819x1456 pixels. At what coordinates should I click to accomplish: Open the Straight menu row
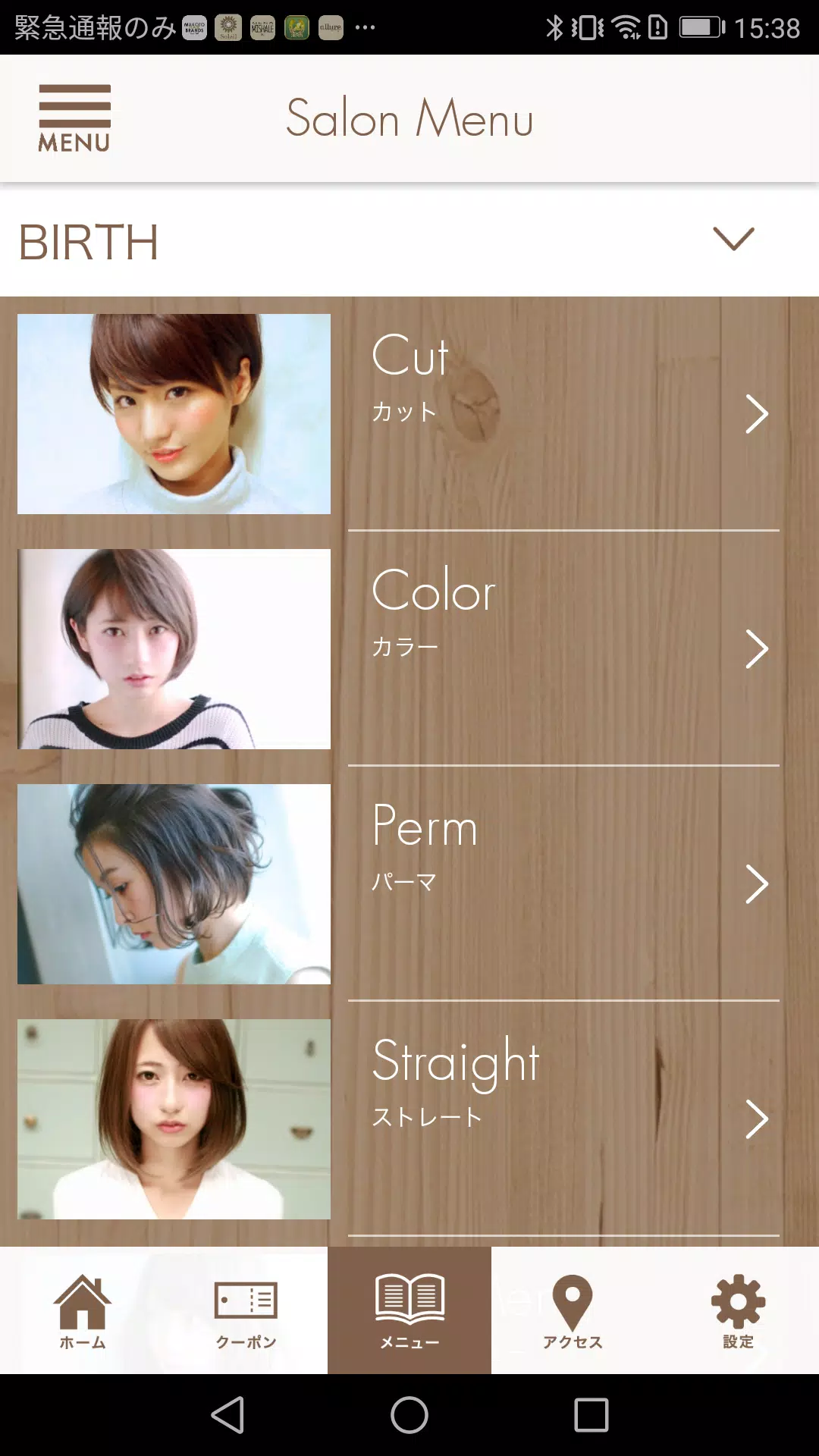[x=563, y=1119]
